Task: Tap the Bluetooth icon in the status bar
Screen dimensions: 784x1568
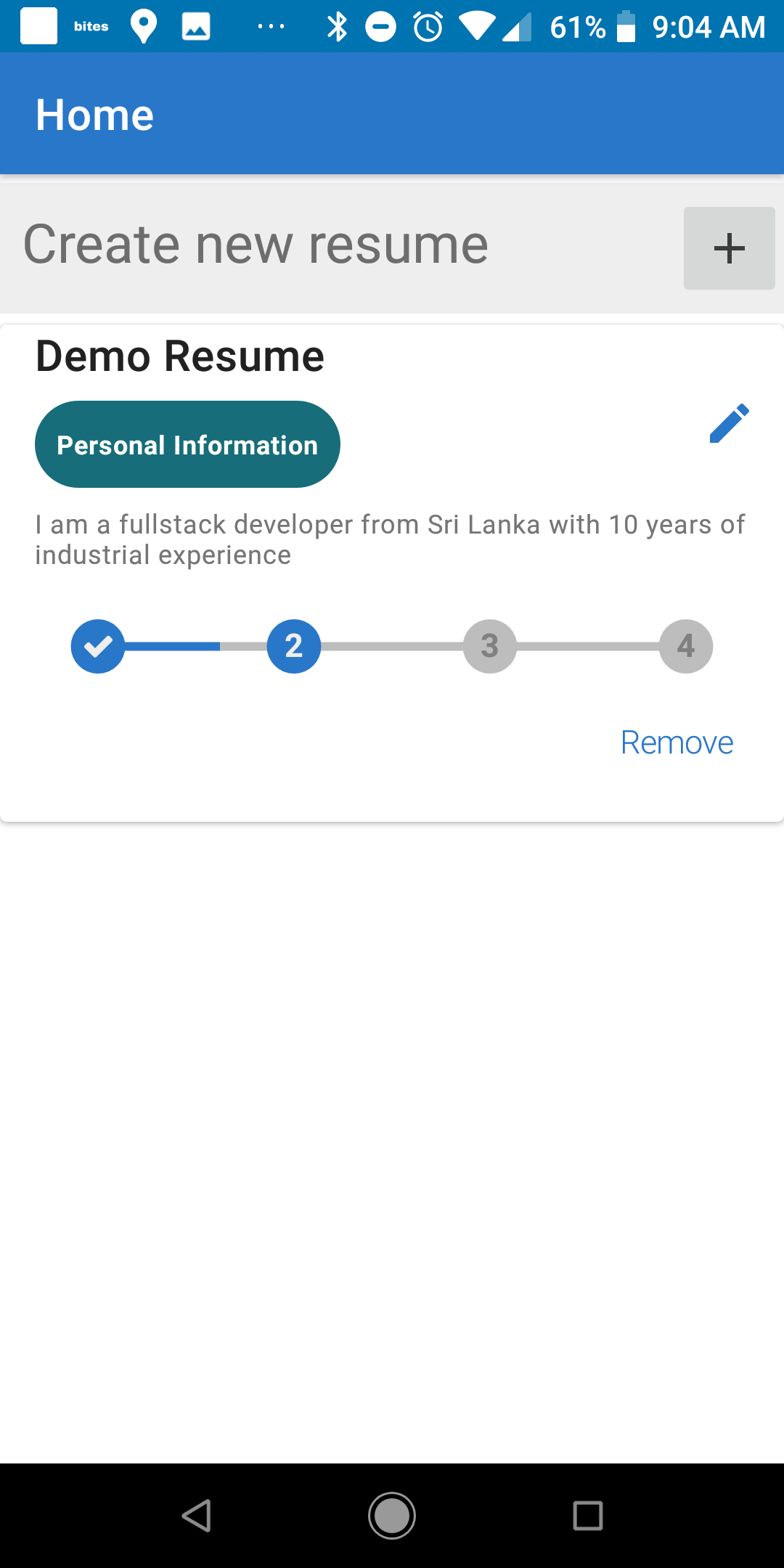Action: pyautogui.click(x=336, y=27)
